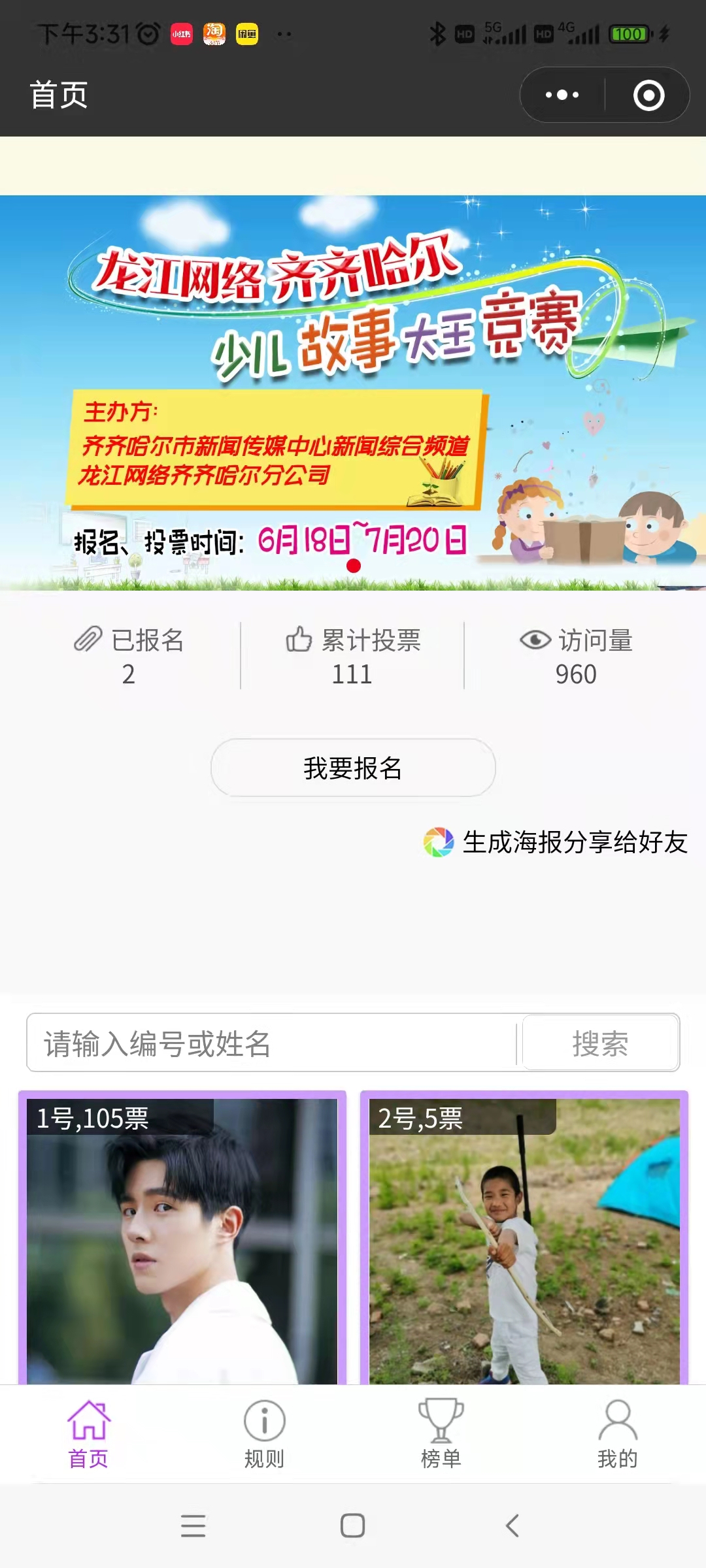Open the contest banner image
This screenshot has width=706, height=1568.
pyautogui.click(x=353, y=392)
